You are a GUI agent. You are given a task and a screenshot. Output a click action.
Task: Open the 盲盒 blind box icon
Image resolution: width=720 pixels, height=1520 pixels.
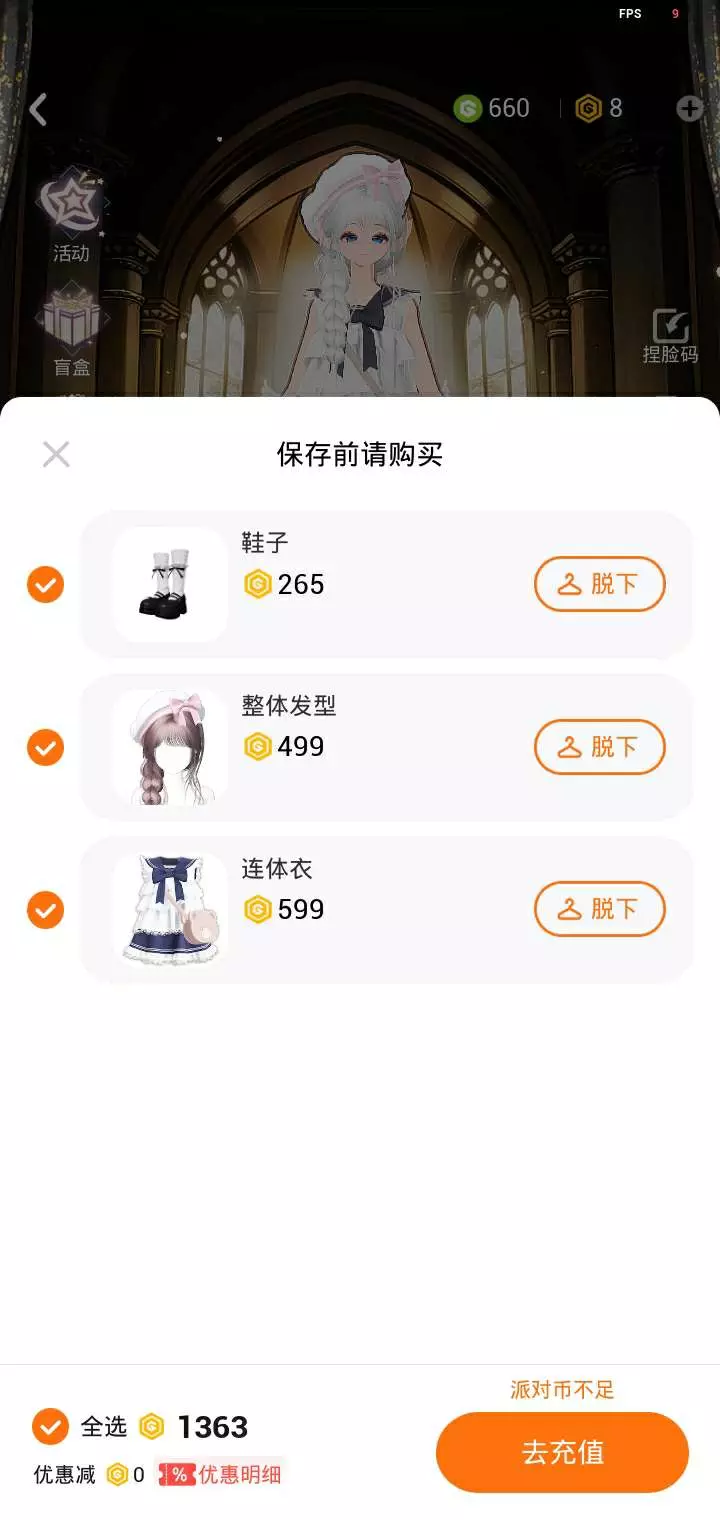tap(71, 329)
